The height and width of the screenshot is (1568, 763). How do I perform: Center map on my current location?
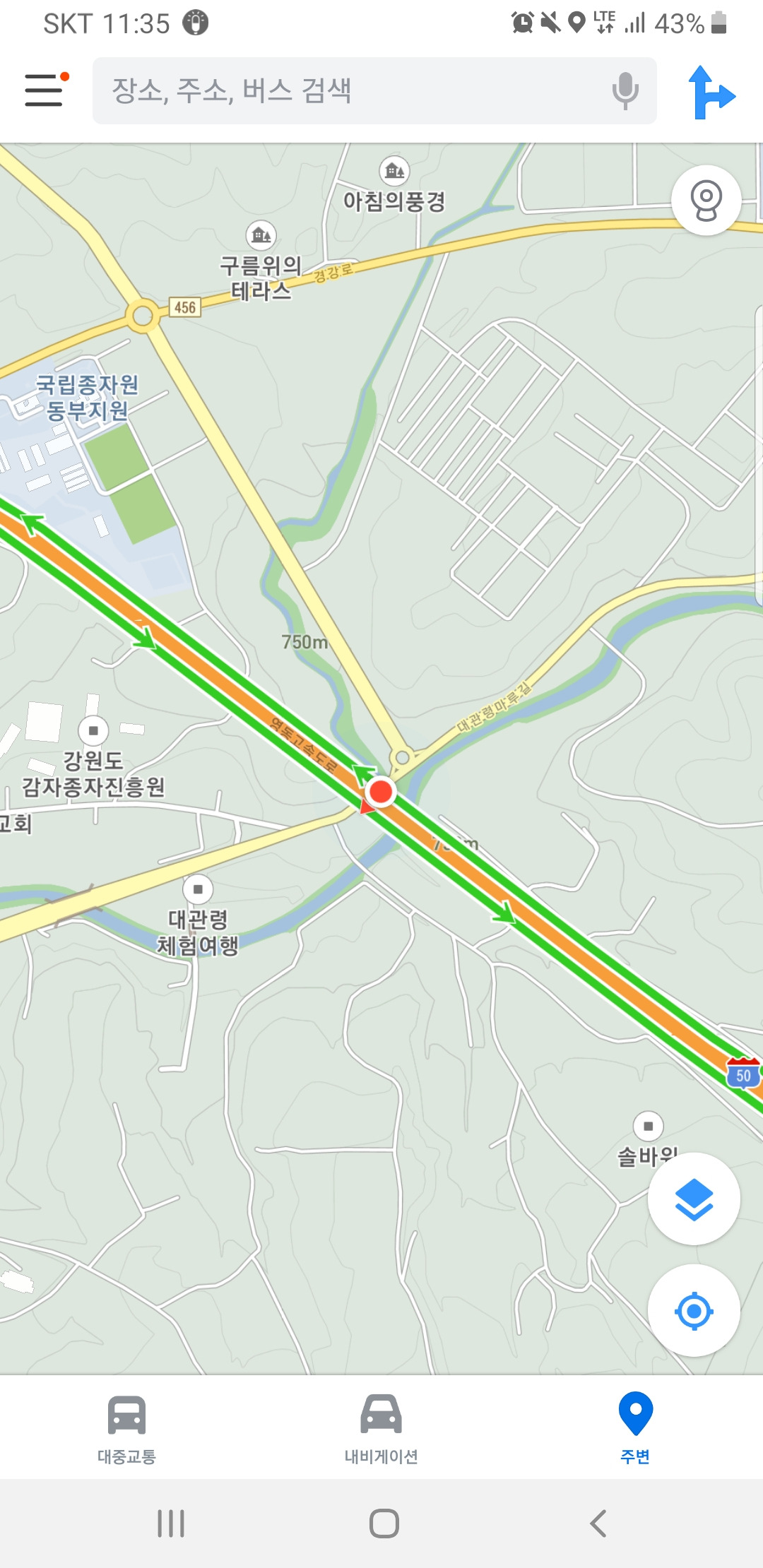click(694, 1311)
